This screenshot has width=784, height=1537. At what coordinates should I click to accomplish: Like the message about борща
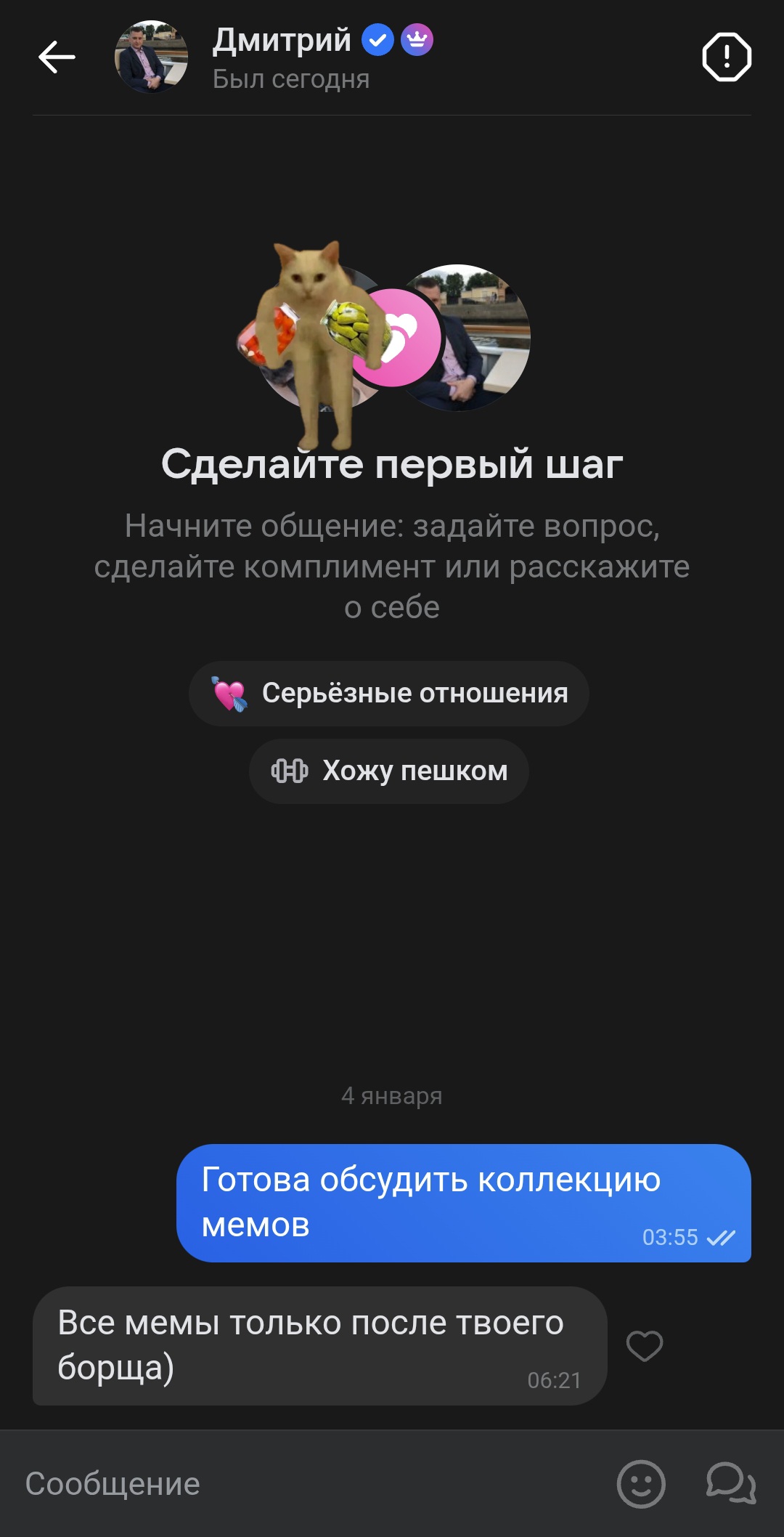click(645, 1346)
